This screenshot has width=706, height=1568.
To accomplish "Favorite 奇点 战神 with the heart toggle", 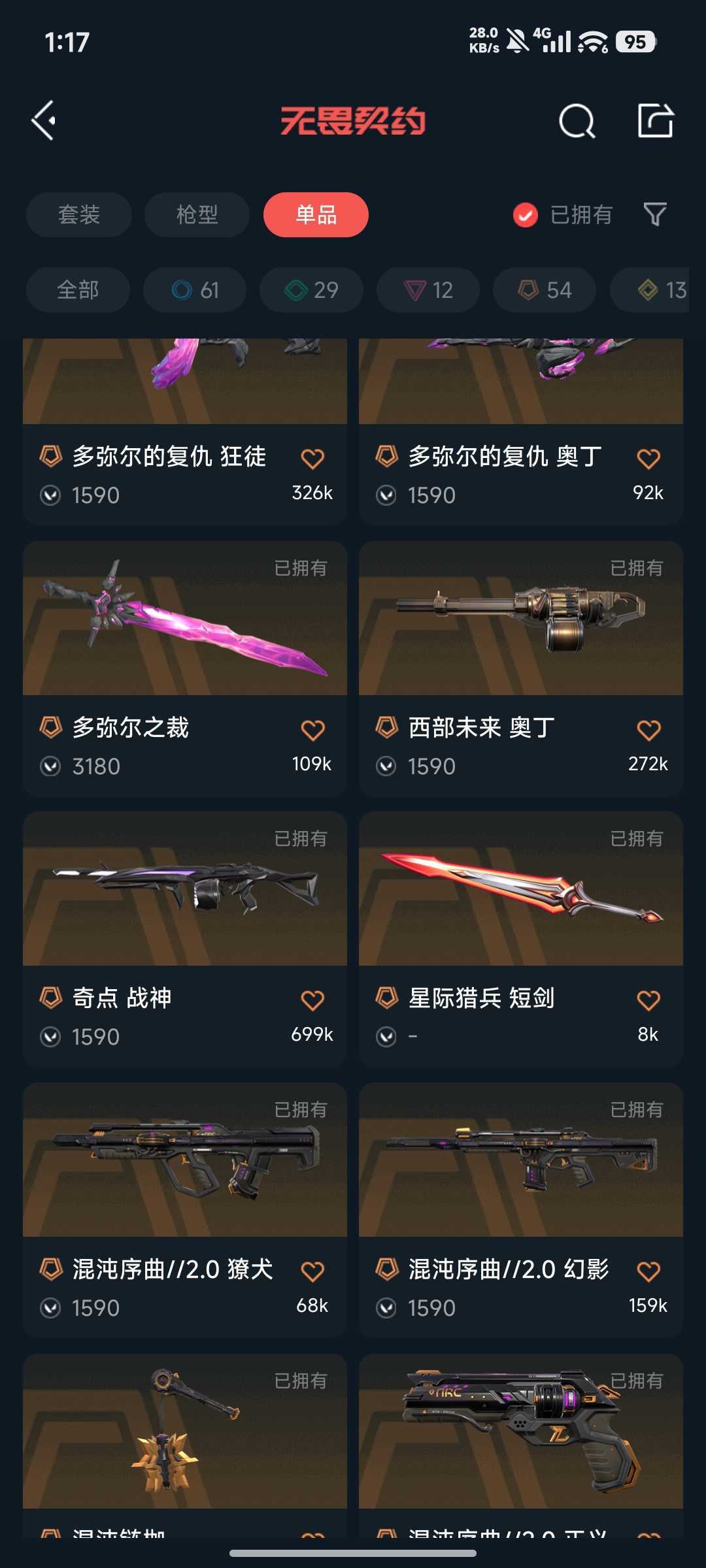I will pyautogui.click(x=314, y=998).
